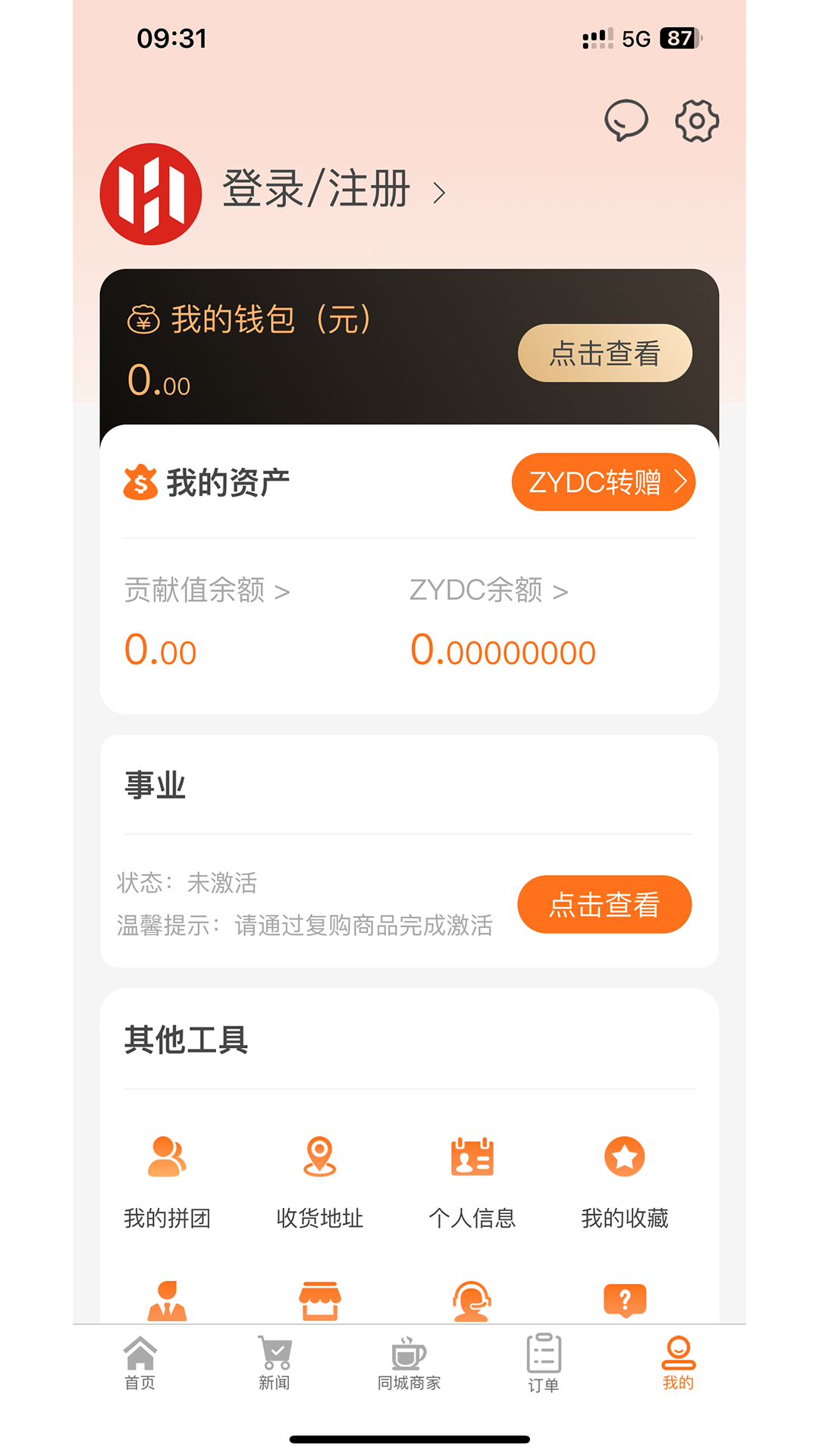Viewport: 819px width, 1456px height.
Task: Switch to the 同城商家 tab
Action: (x=409, y=1363)
